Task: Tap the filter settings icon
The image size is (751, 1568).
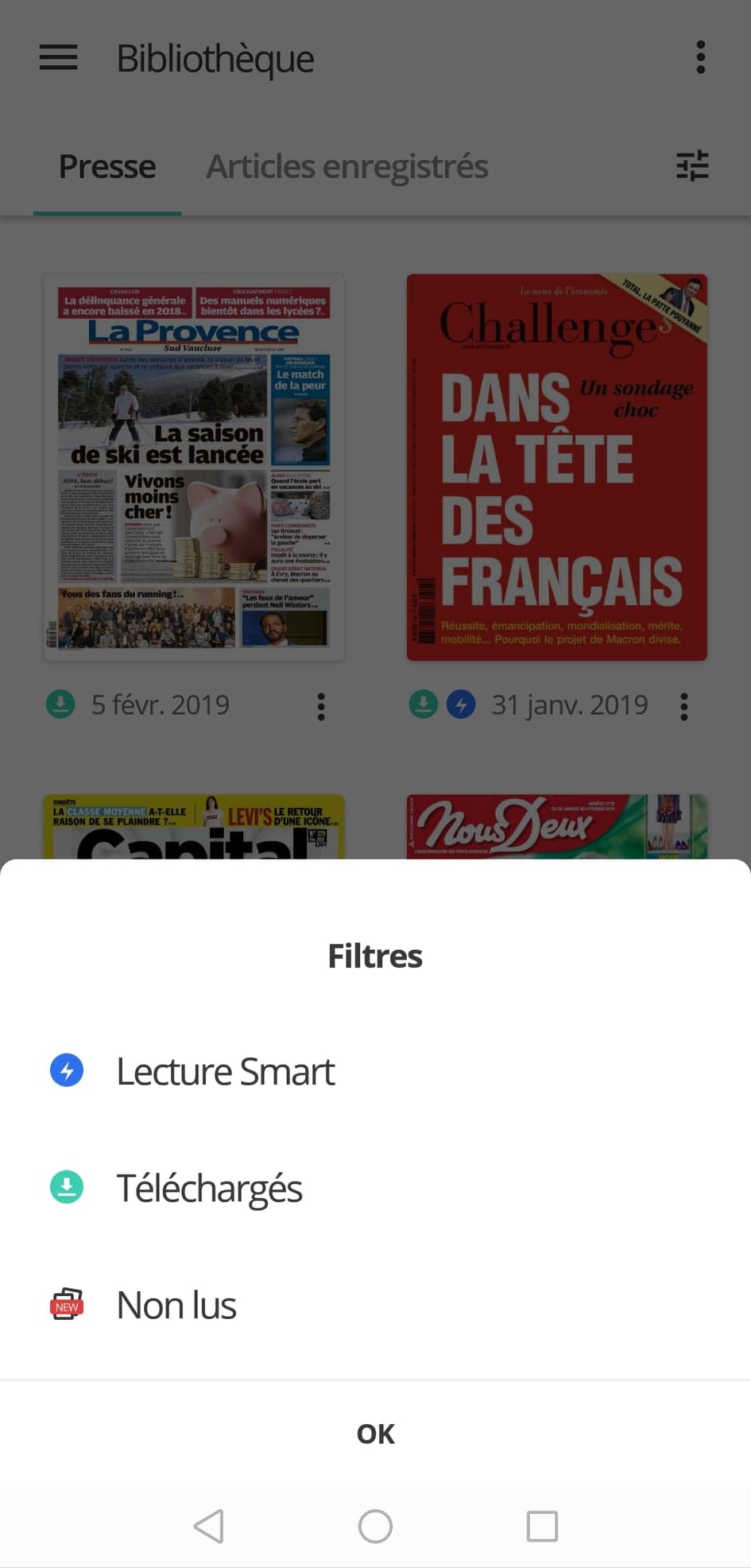Action: coord(692,166)
